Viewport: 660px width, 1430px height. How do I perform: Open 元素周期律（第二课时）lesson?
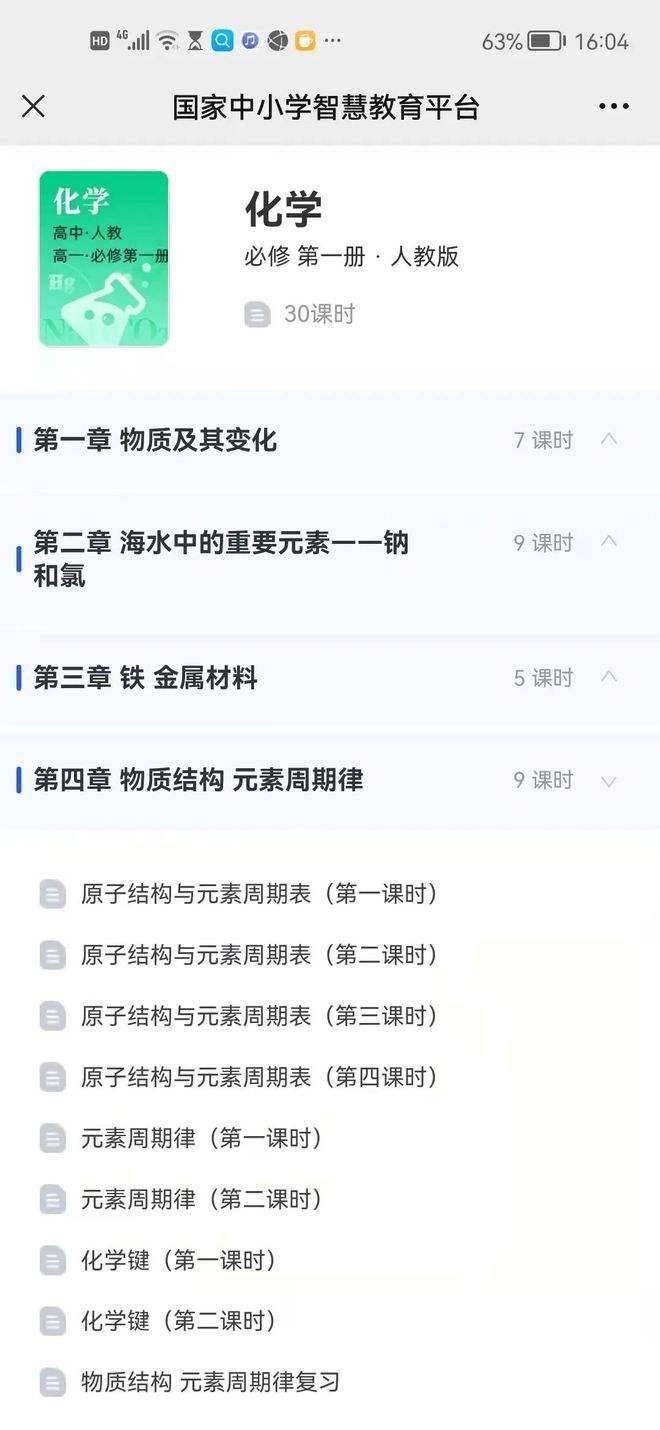tap(201, 1199)
